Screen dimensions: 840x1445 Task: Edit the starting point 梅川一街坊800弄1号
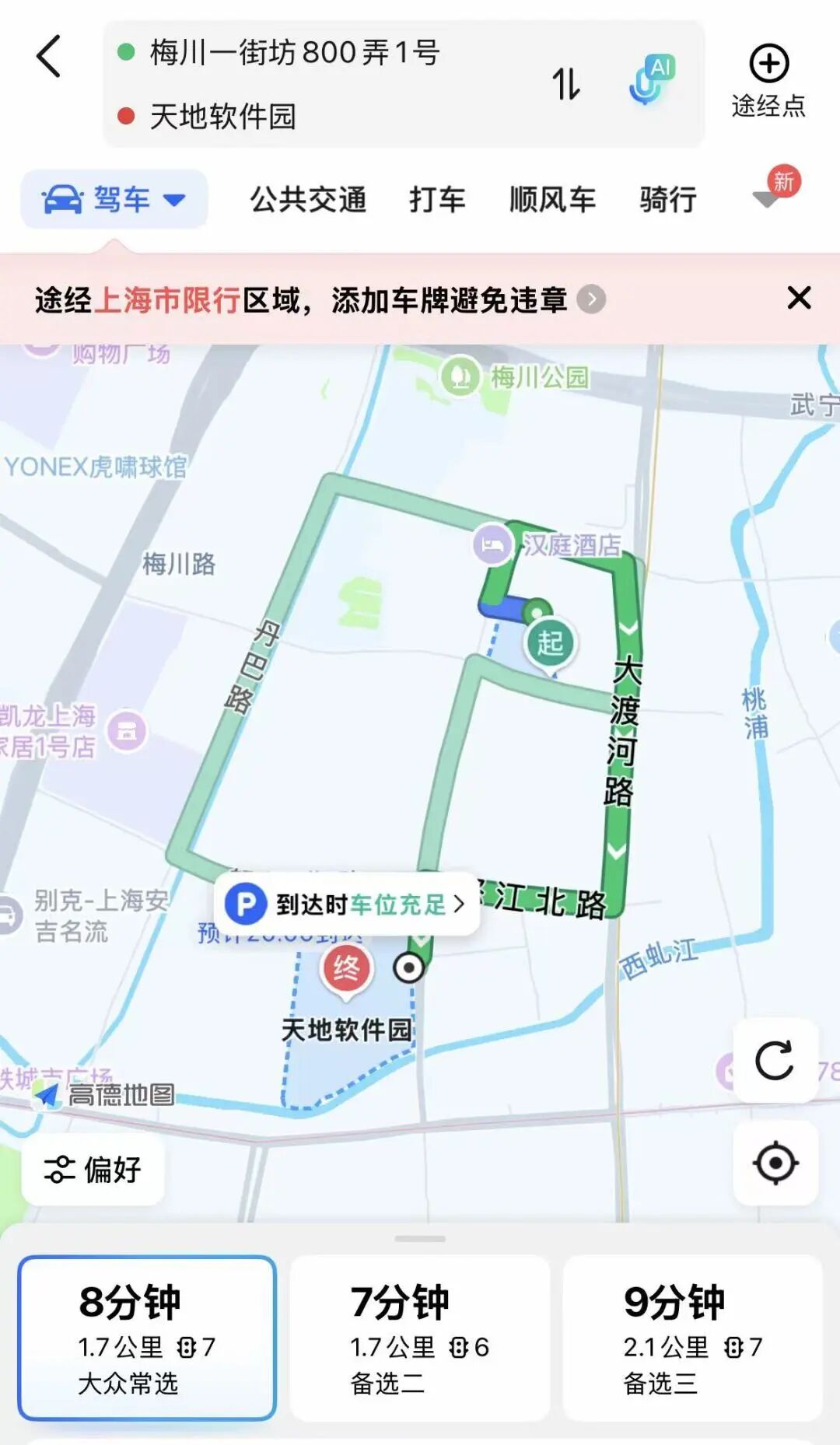point(294,53)
